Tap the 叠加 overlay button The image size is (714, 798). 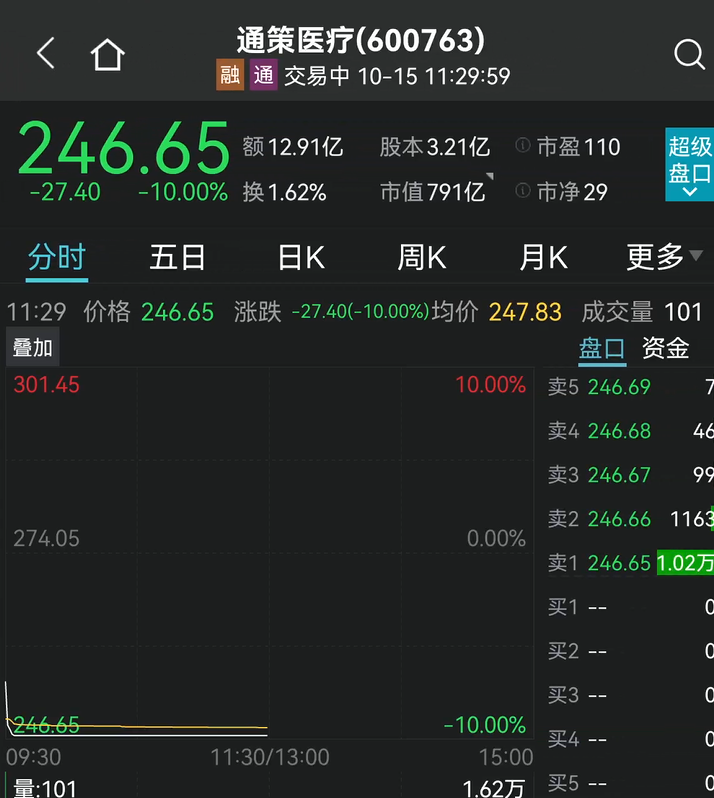tap(32, 348)
